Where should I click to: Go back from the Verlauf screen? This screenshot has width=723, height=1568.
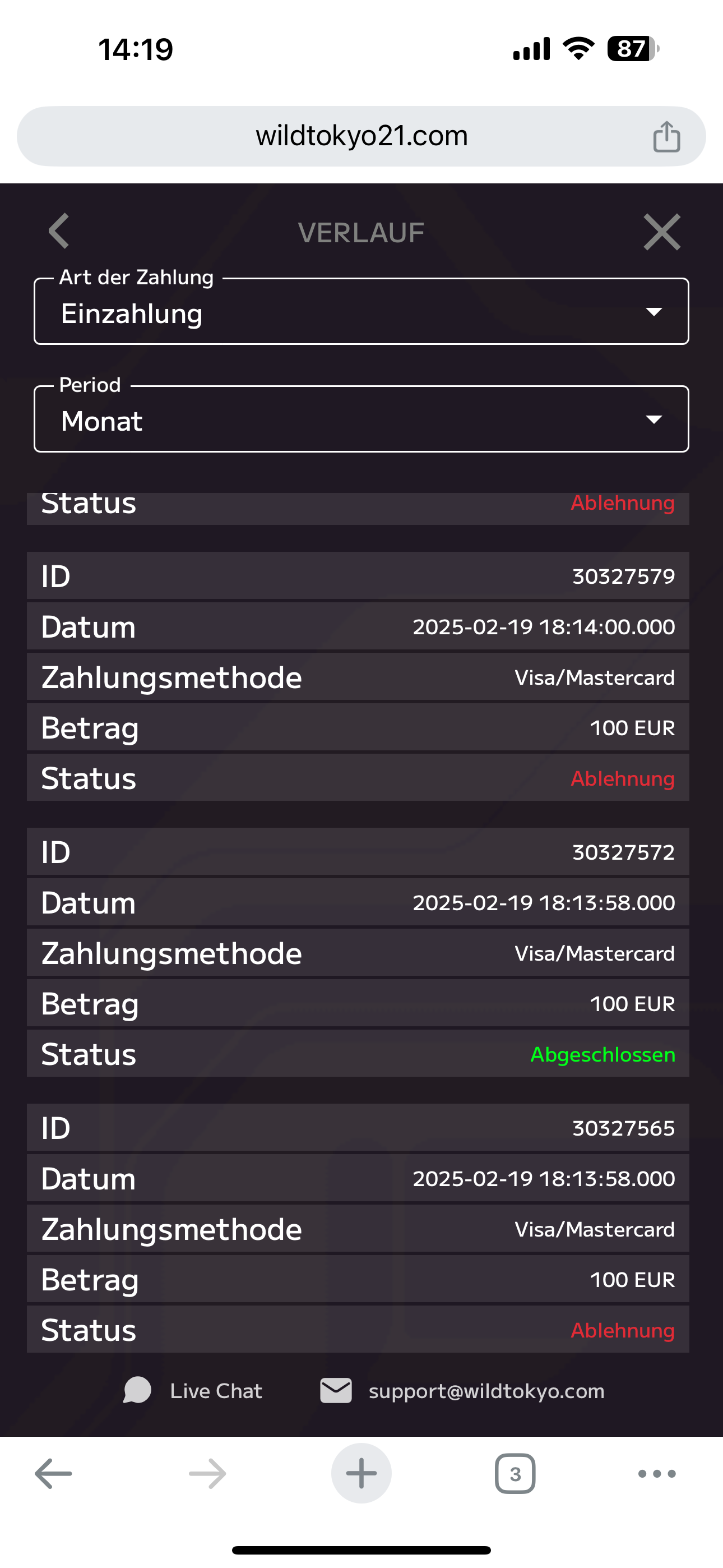pyautogui.click(x=59, y=231)
